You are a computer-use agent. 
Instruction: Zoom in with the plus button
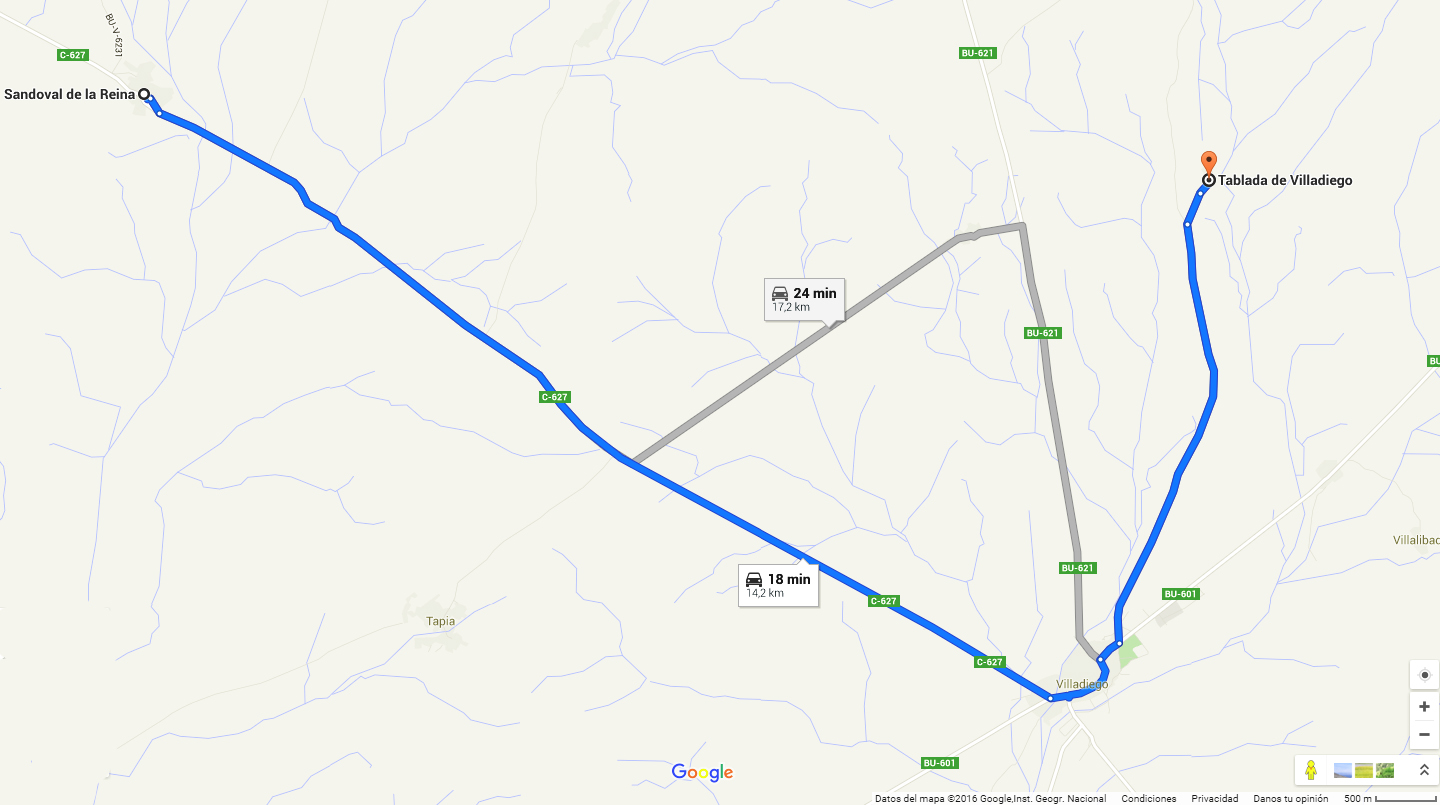(x=1424, y=707)
